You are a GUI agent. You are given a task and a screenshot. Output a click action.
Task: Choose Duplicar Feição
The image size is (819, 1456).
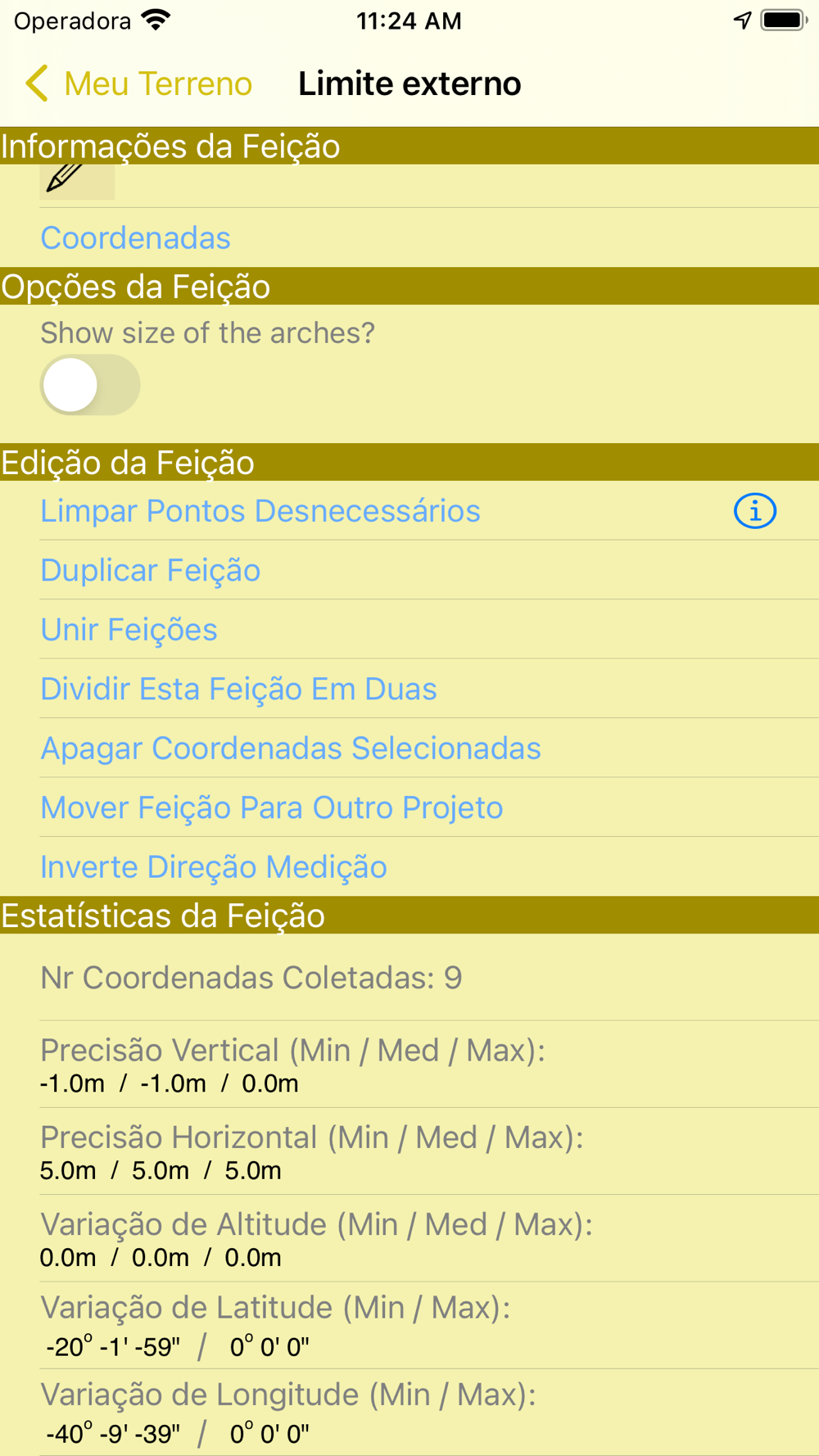[x=151, y=571]
